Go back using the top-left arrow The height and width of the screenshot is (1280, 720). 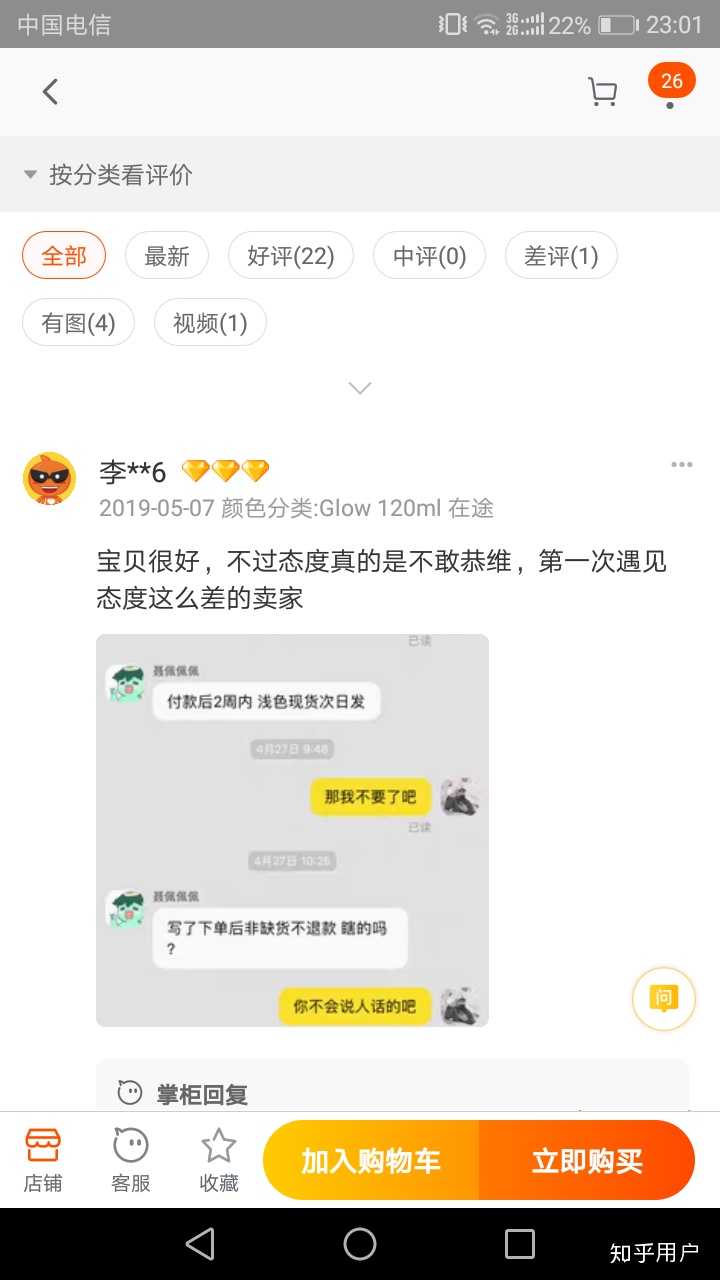[x=50, y=92]
